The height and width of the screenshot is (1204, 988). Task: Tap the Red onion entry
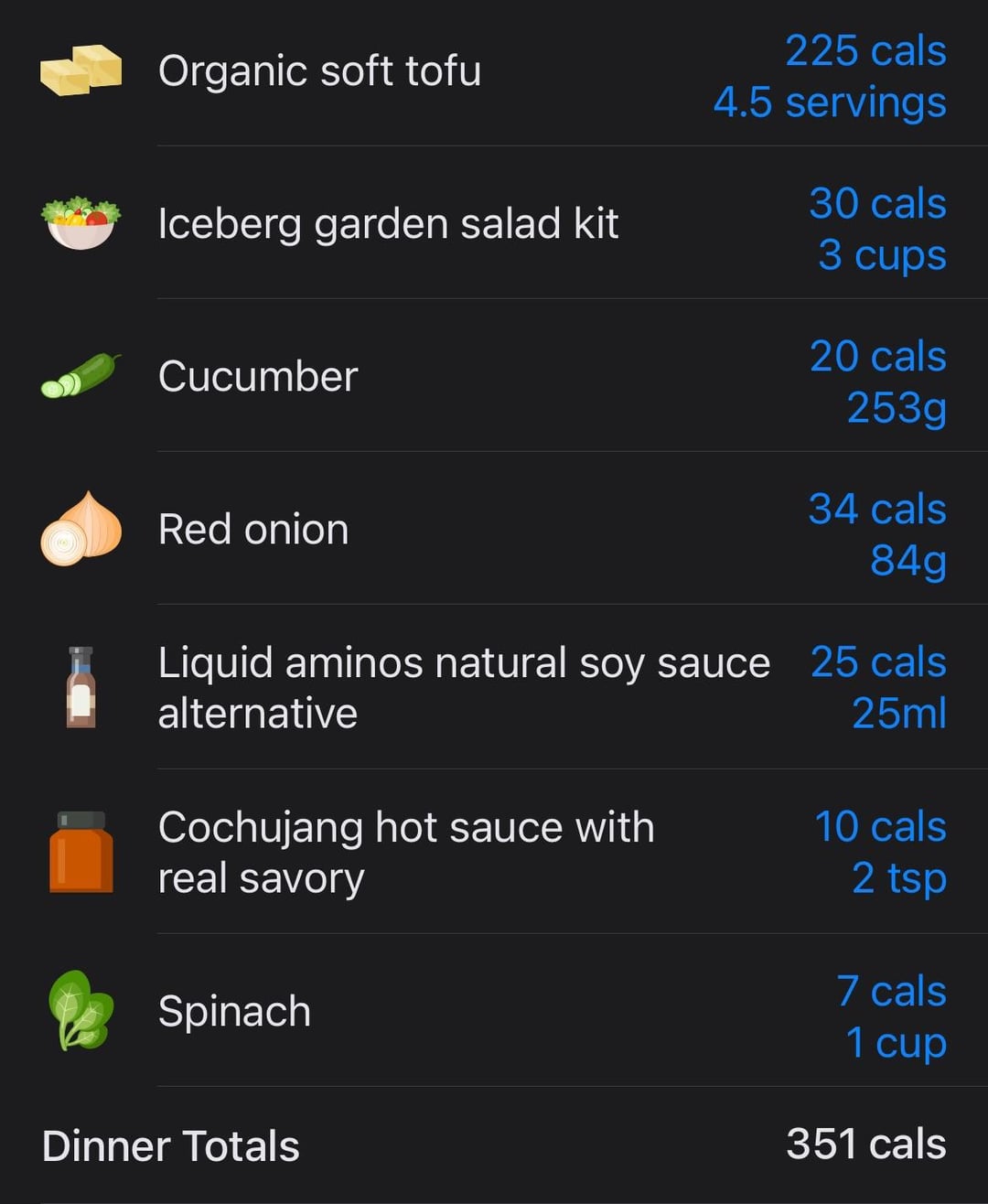253,530
